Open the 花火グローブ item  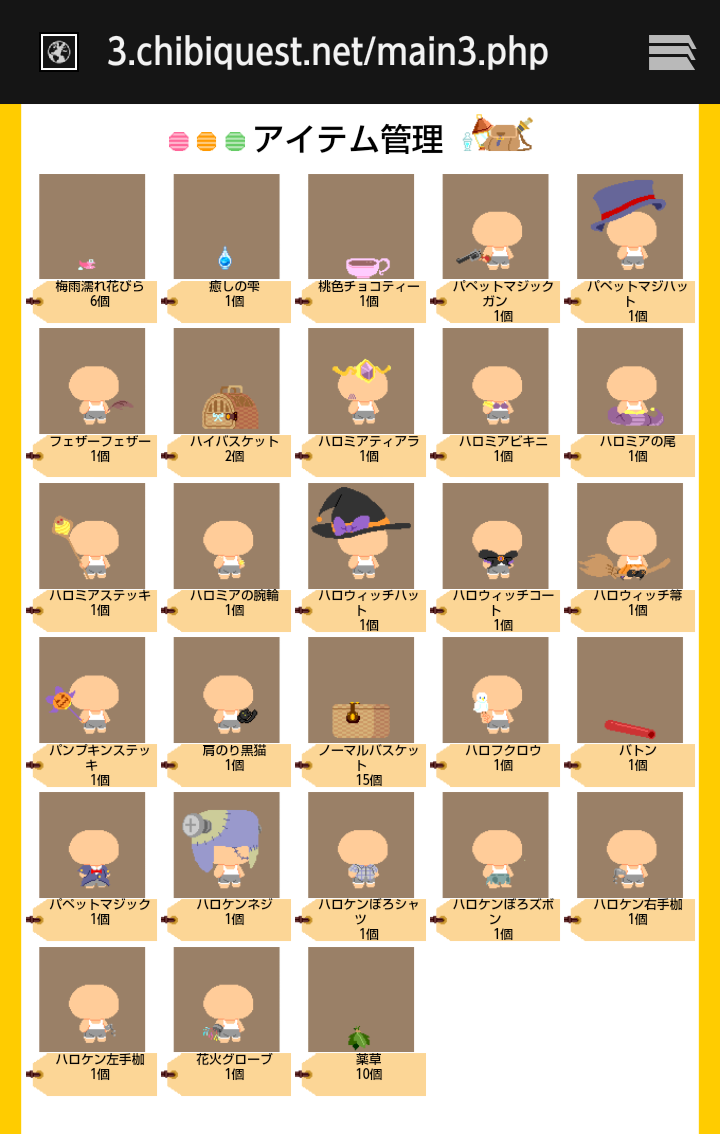click(226, 1000)
